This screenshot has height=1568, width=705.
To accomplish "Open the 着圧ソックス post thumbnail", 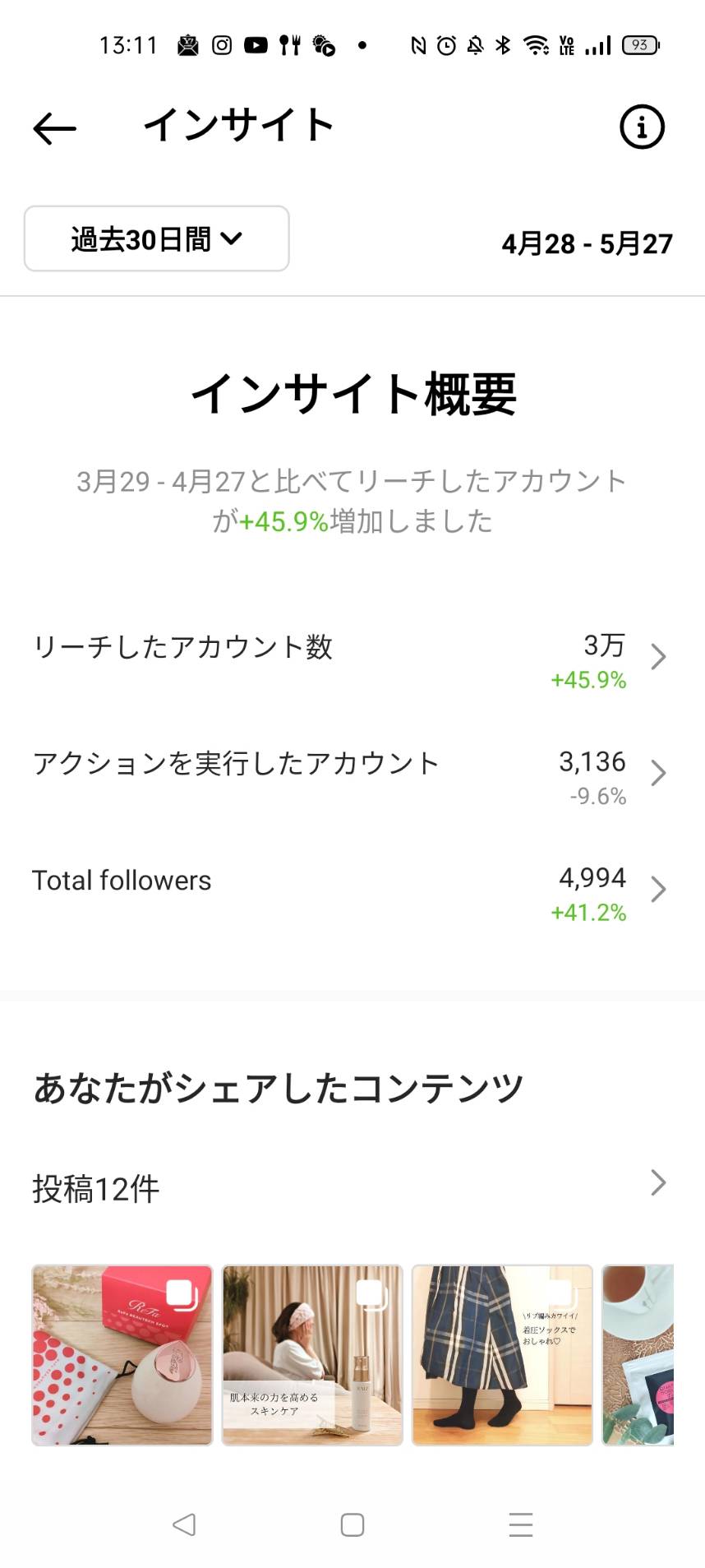I will [x=502, y=1355].
